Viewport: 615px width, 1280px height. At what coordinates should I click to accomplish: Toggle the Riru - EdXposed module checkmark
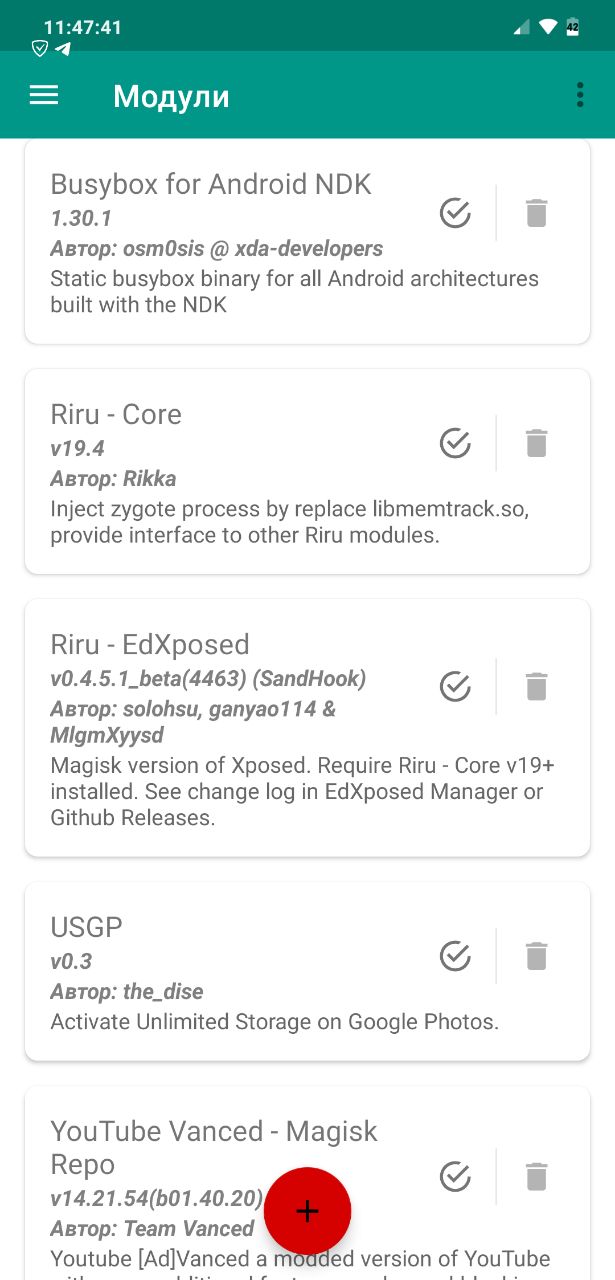455,686
